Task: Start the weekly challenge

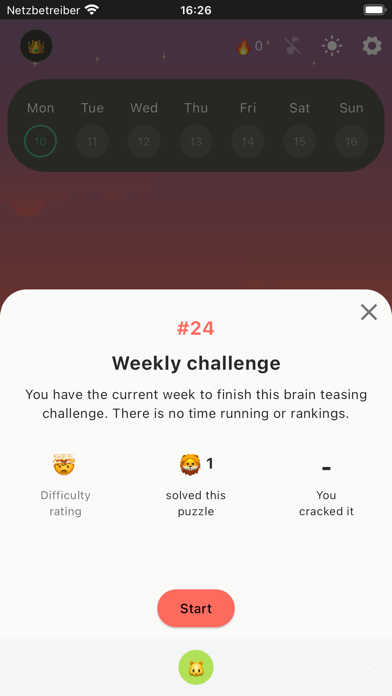Action: coord(196,608)
